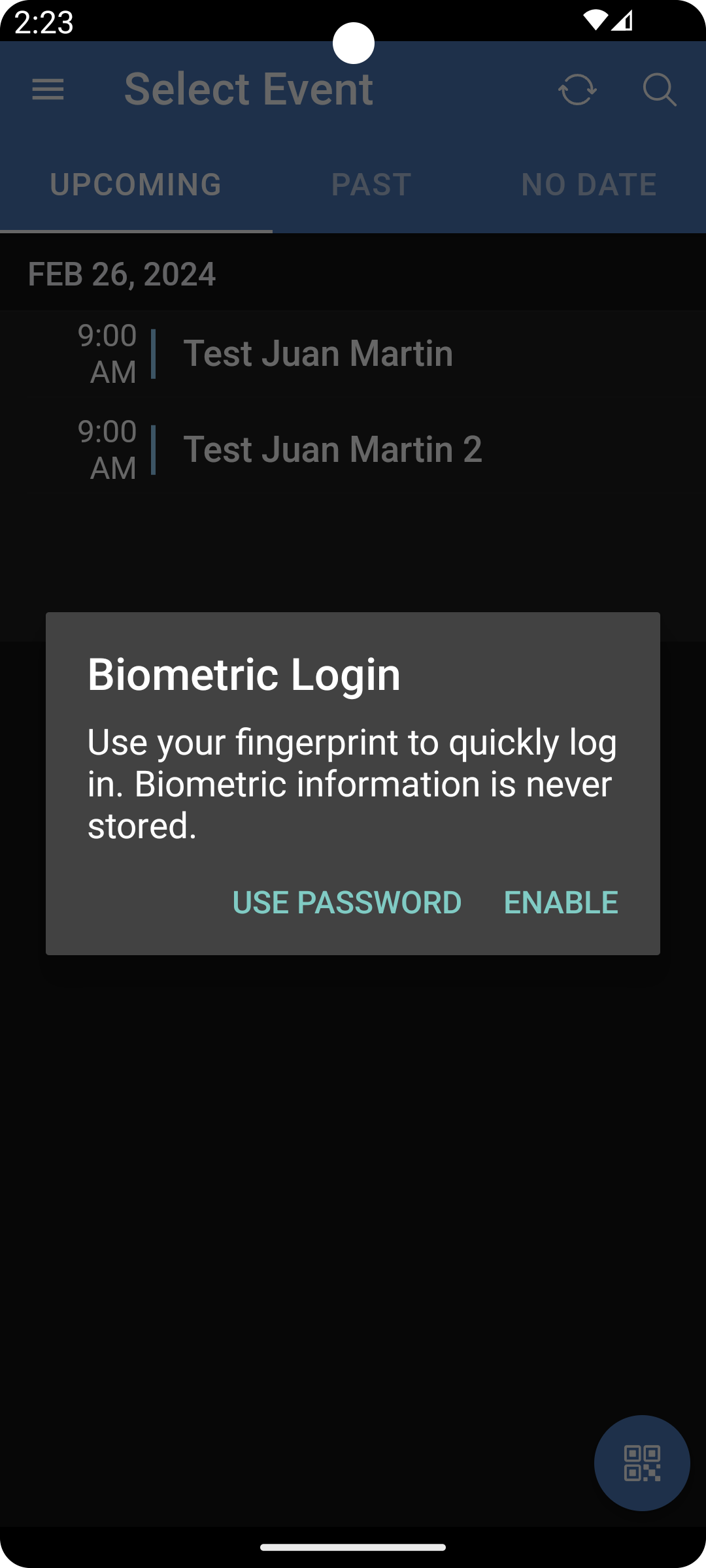This screenshot has height=1568, width=706.
Task: Enable biometric login
Action: pos(561,902)
